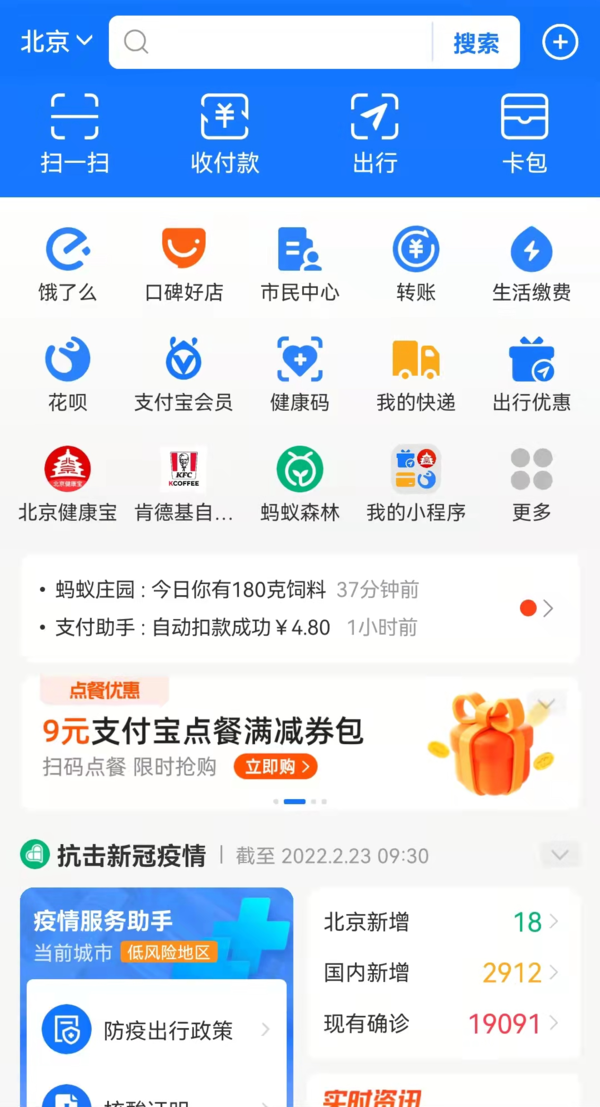
Task: Open 健康码 health code
Action: tap(300, 374)
